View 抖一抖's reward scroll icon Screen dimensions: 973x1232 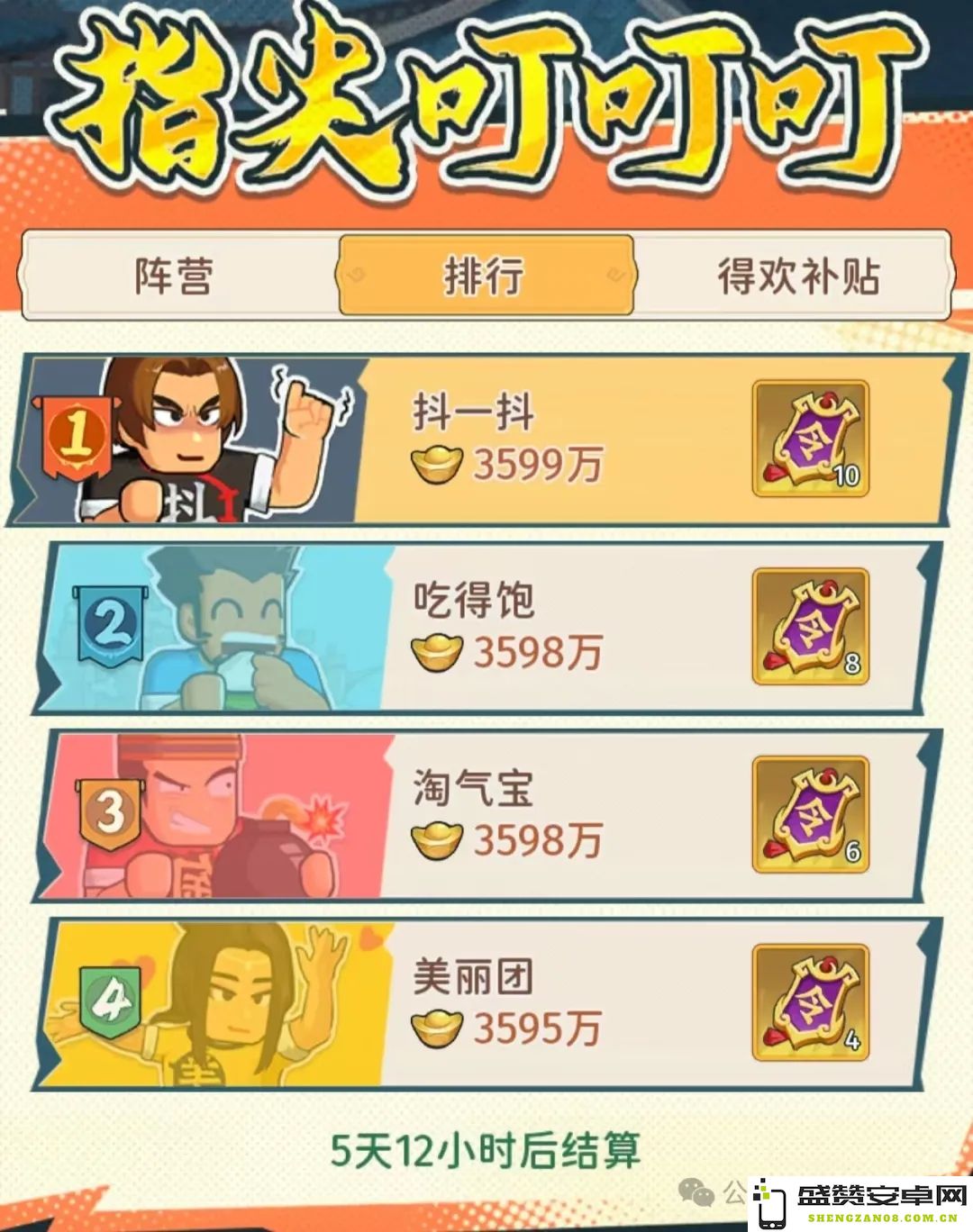[810, 439]
